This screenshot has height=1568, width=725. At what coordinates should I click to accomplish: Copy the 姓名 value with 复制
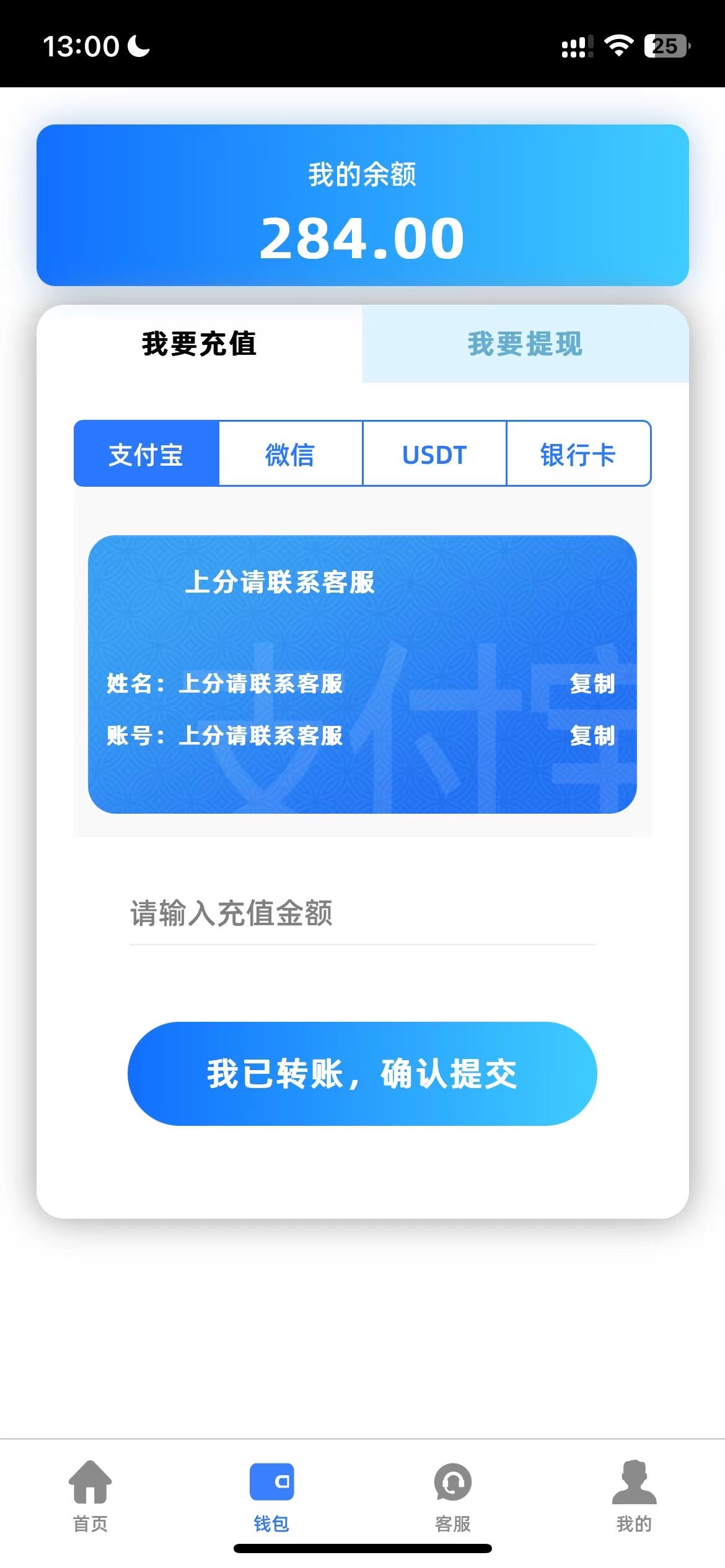592,684
